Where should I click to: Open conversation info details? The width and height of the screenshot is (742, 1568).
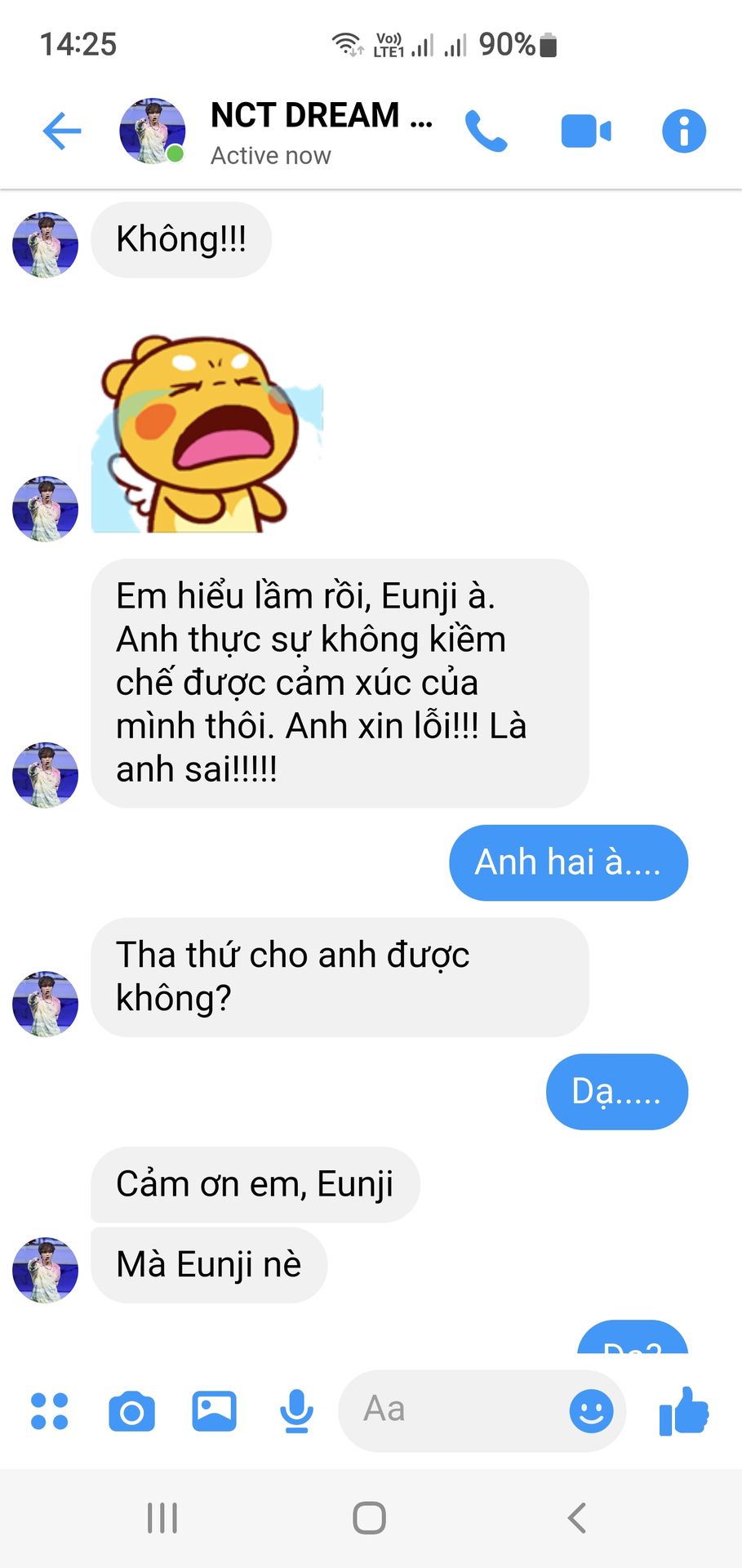tap(683, 131)
